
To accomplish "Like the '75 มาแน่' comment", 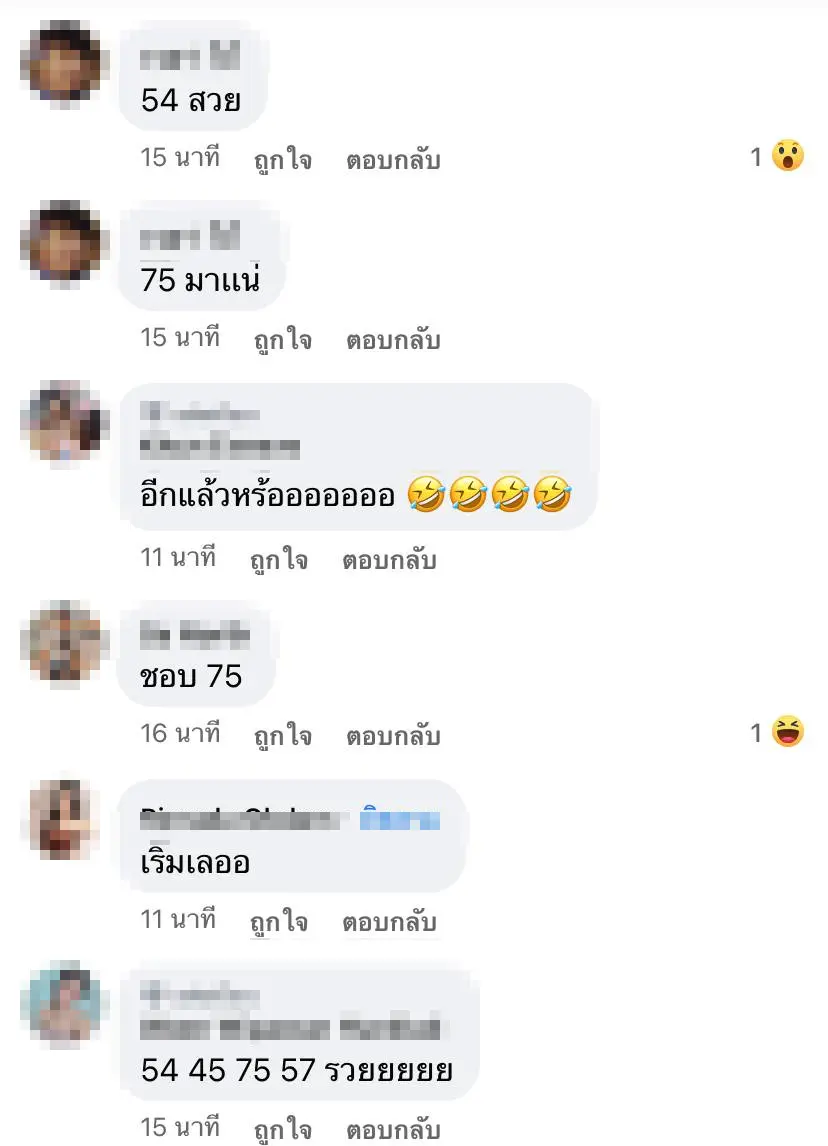I will [x=283, y=340].
